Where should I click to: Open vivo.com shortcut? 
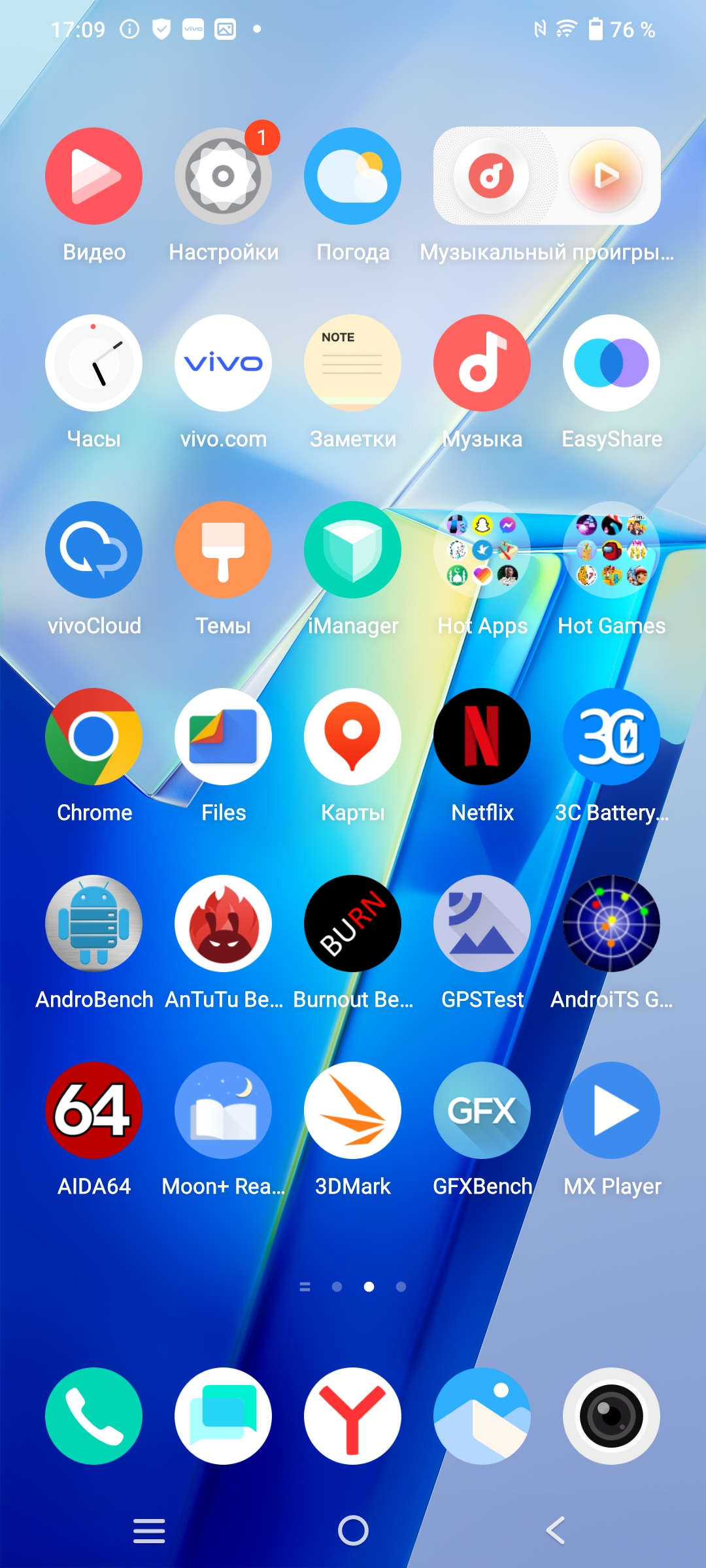[x=223, y=363]
